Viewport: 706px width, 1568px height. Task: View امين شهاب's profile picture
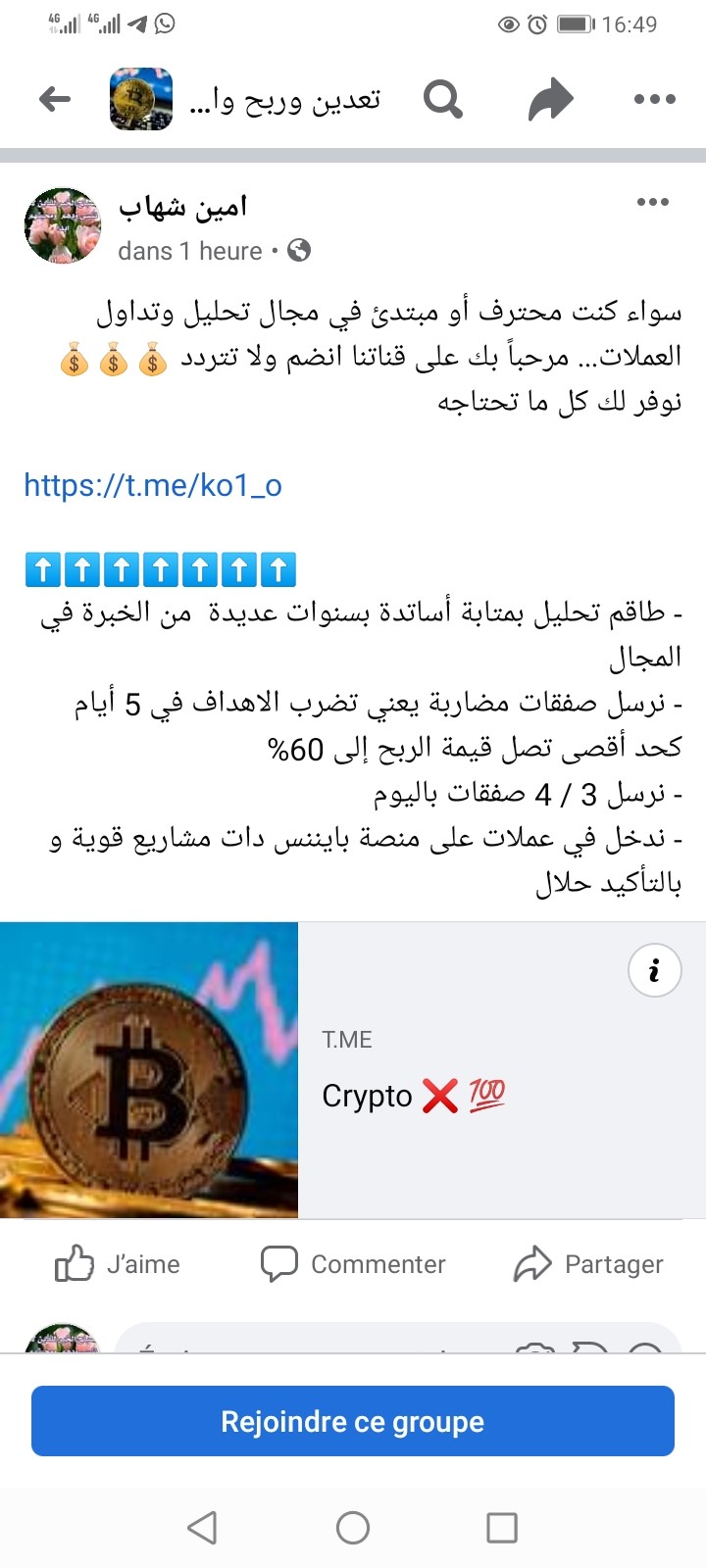pos(63,226)
